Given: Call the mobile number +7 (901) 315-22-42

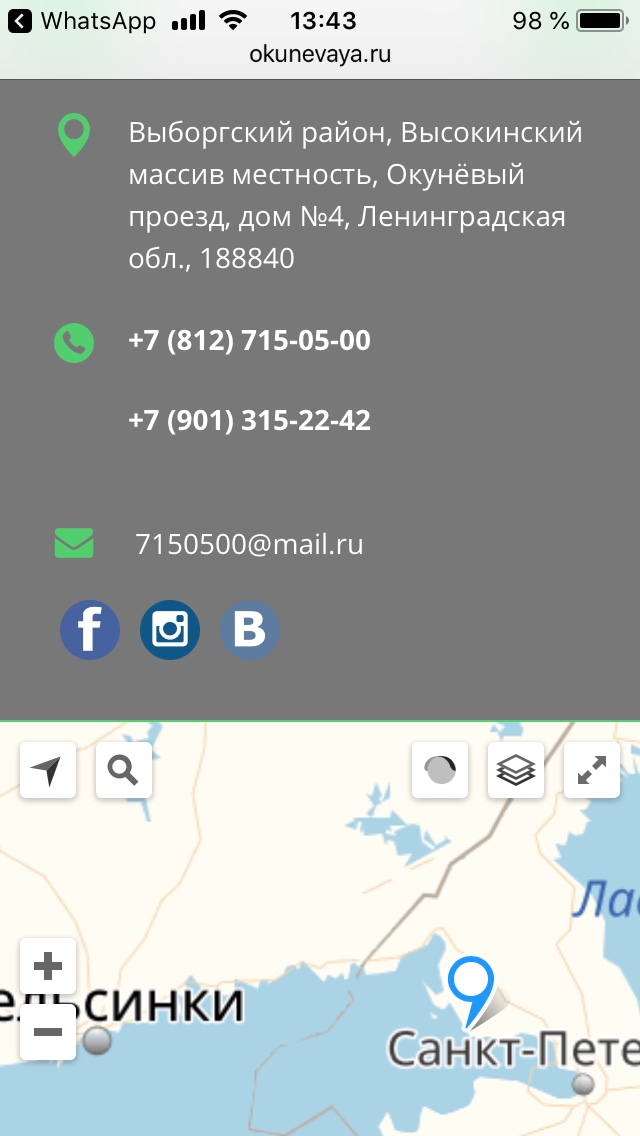Looking at the screenshot, I should pos(249,421).
